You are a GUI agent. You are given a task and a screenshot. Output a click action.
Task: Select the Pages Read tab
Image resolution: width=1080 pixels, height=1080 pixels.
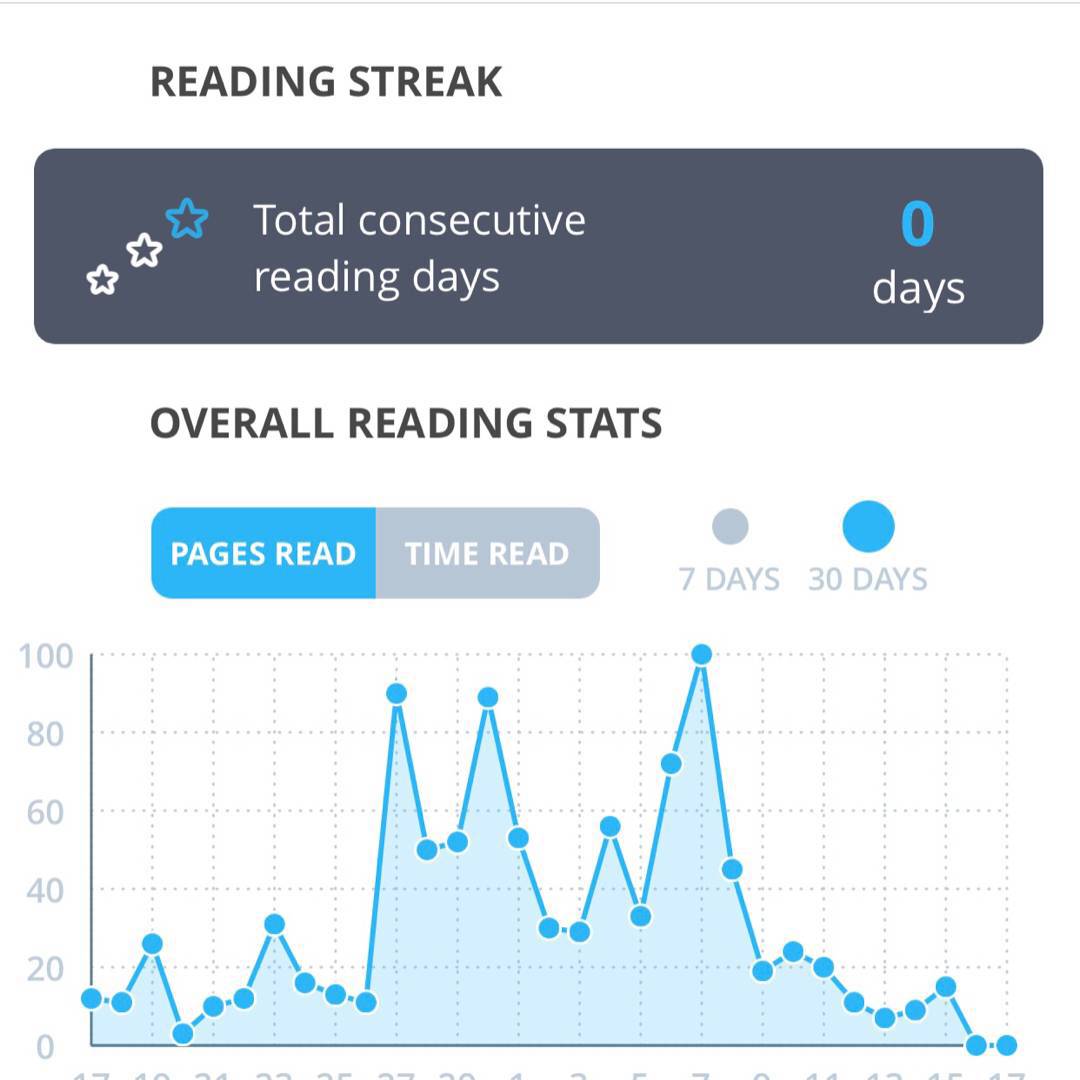[263, 553]
